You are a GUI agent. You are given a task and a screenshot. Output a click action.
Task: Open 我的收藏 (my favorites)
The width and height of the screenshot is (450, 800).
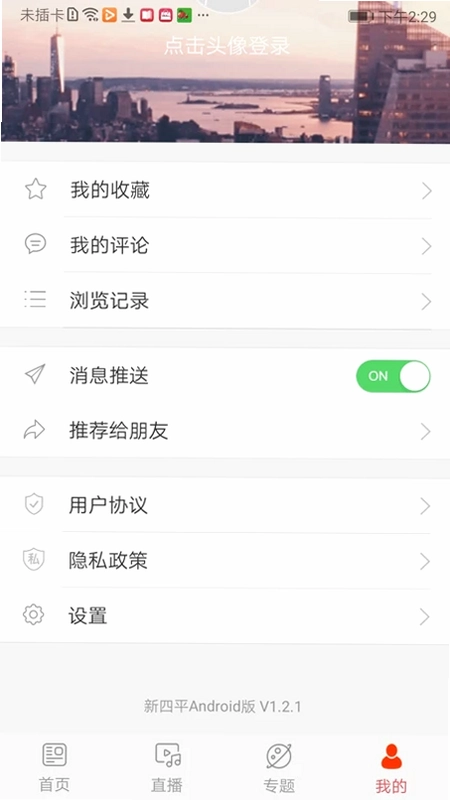point(225,191)
